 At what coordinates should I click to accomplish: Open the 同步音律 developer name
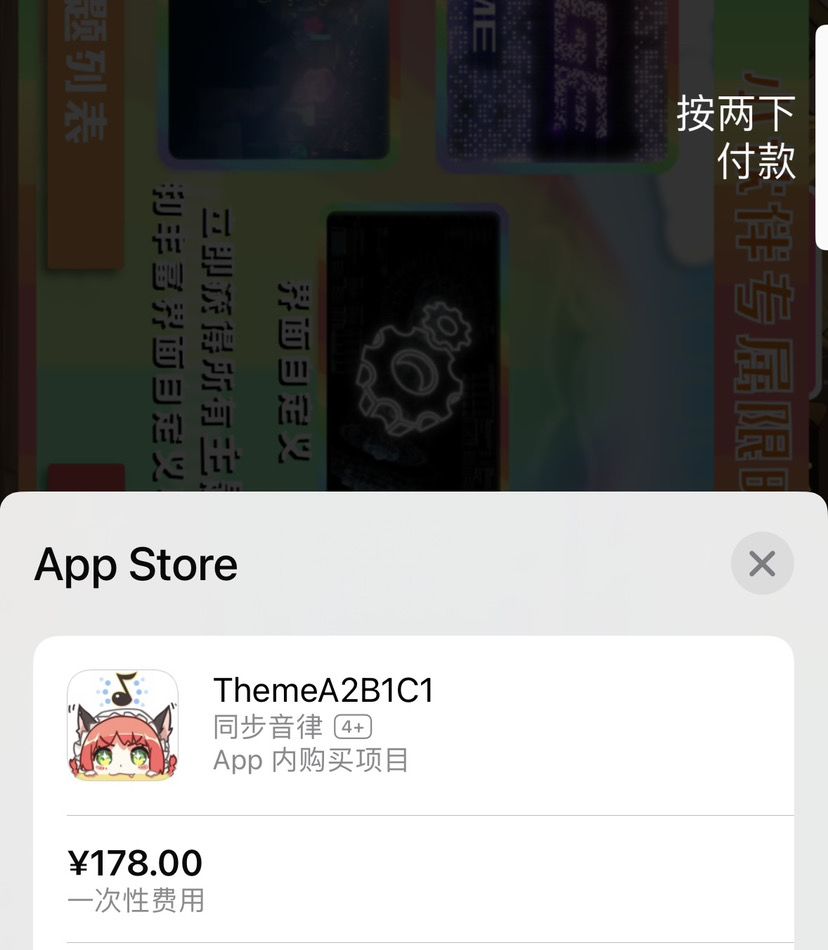(x=268, y=727)
